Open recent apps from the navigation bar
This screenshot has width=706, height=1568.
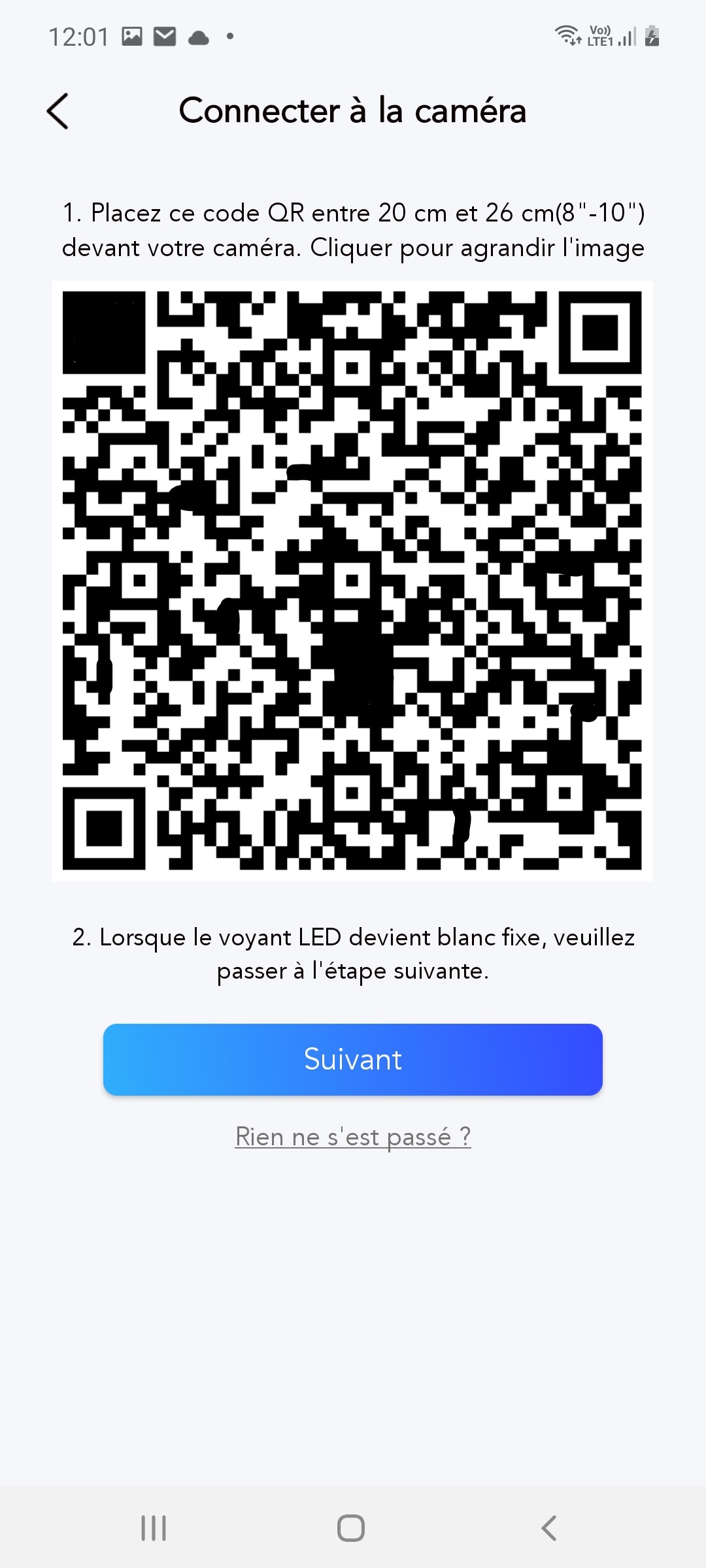(x=154, y=1528)
